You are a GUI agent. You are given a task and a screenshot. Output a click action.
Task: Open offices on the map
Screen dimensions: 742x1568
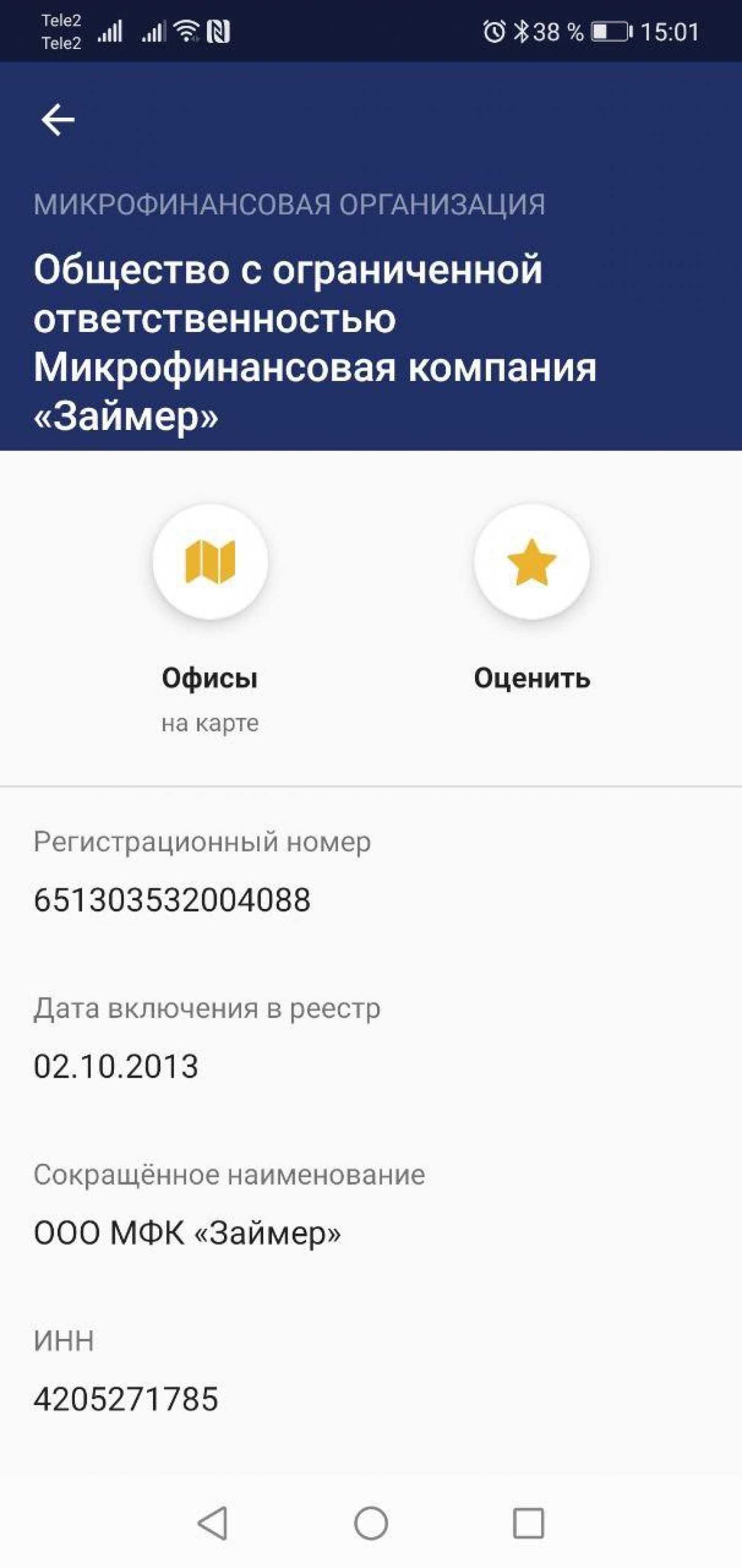[210, 562]
